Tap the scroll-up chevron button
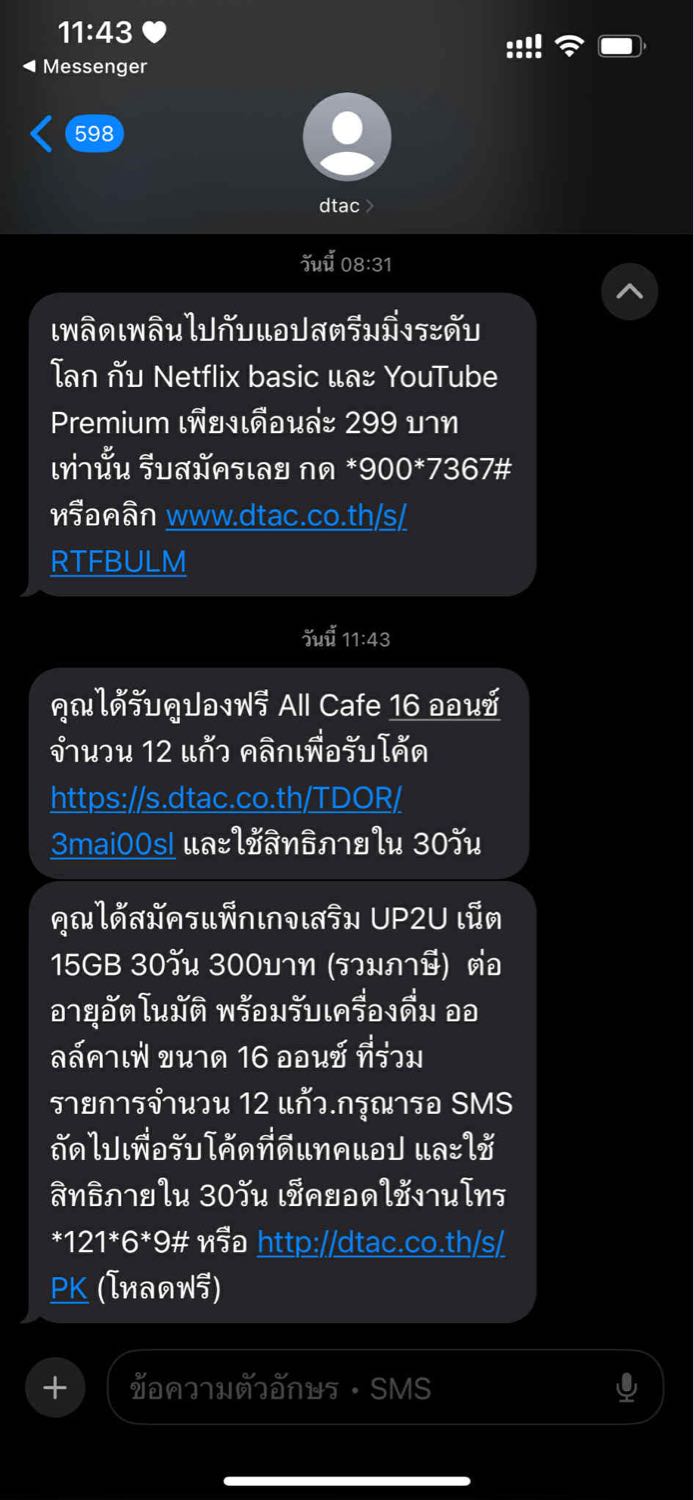The height and width of the screenshot is (1500, 694). point(629,292)
